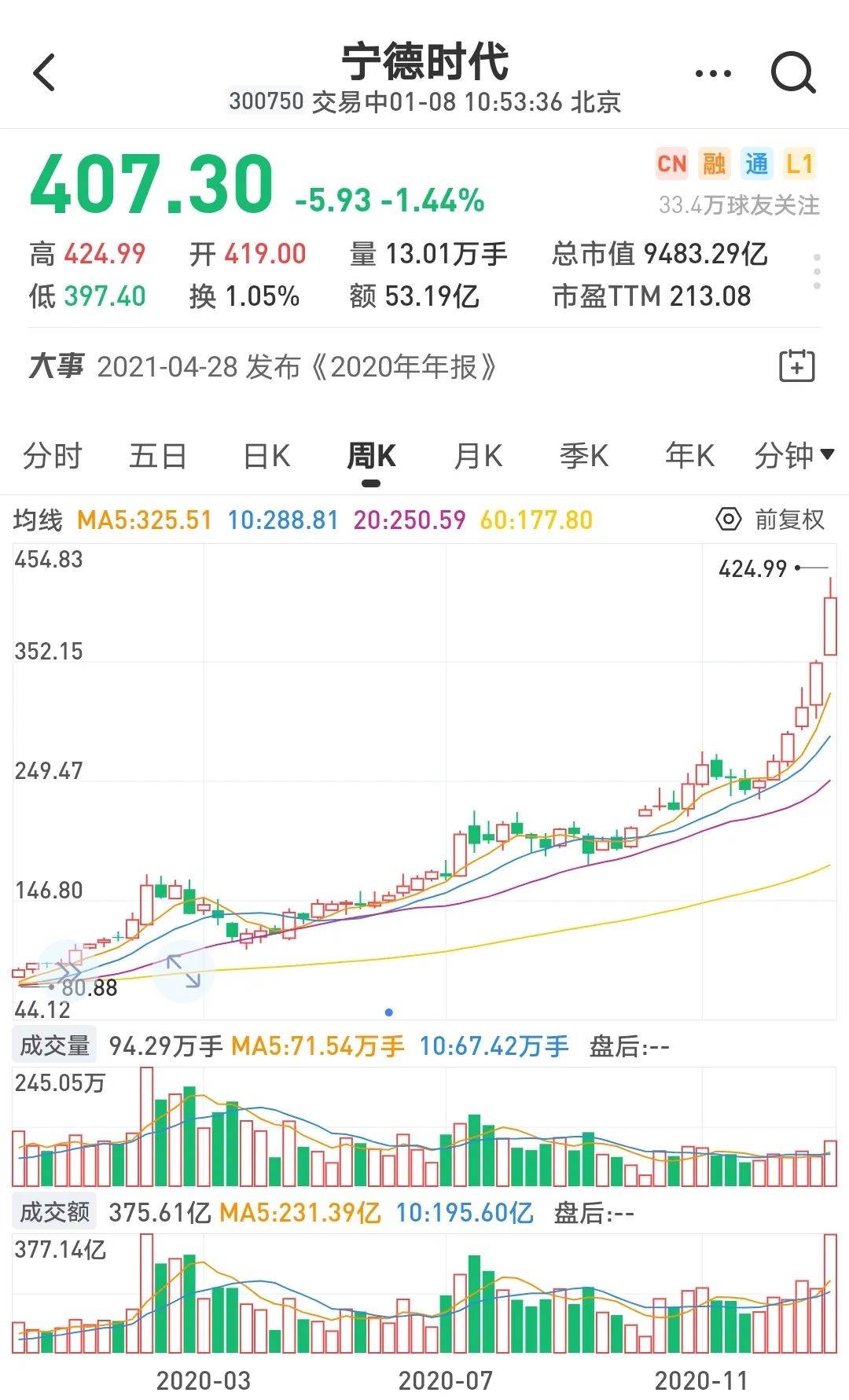
Task: Change the 前复权 price adjustment setting
Action: point(770,520)
